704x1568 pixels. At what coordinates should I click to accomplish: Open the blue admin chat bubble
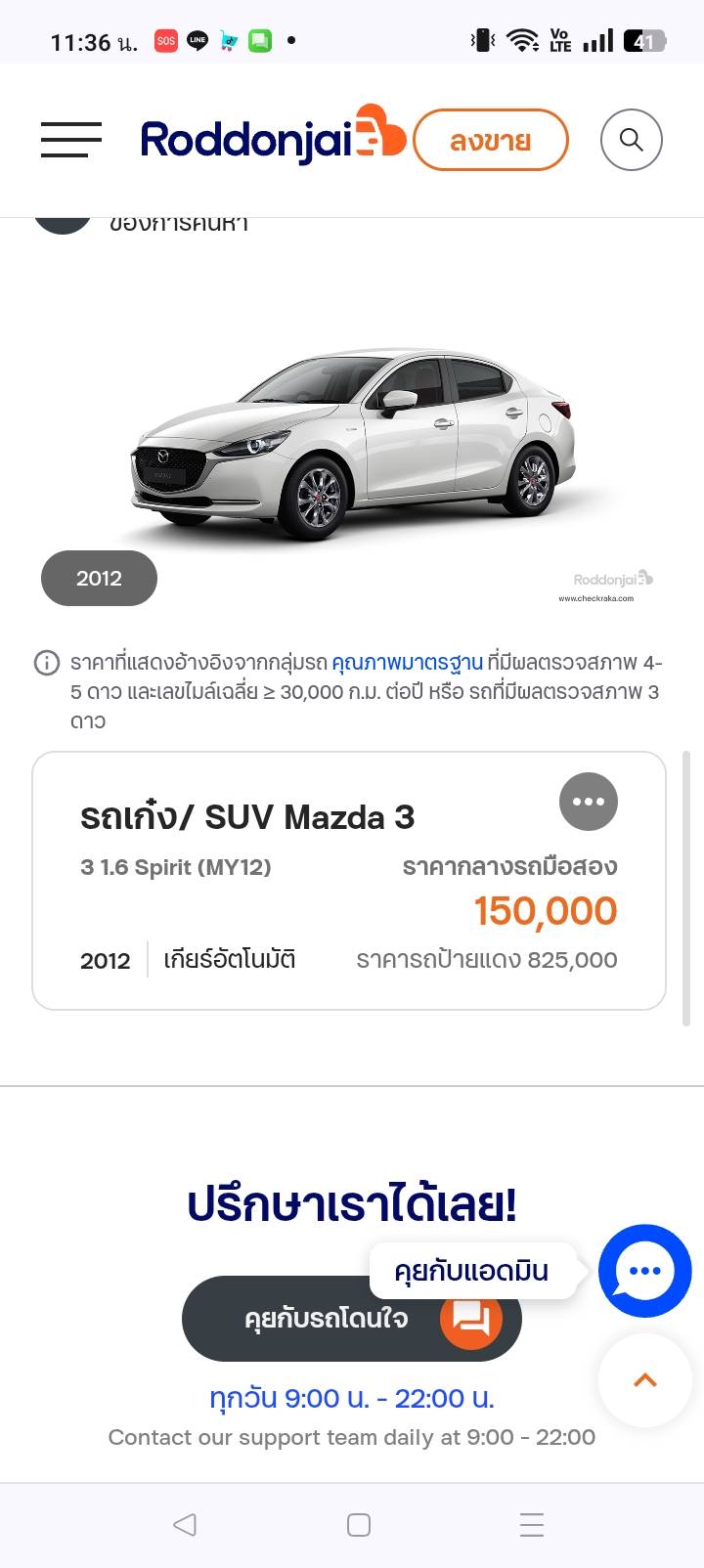pyautogui.click(x=644, y=1271)
